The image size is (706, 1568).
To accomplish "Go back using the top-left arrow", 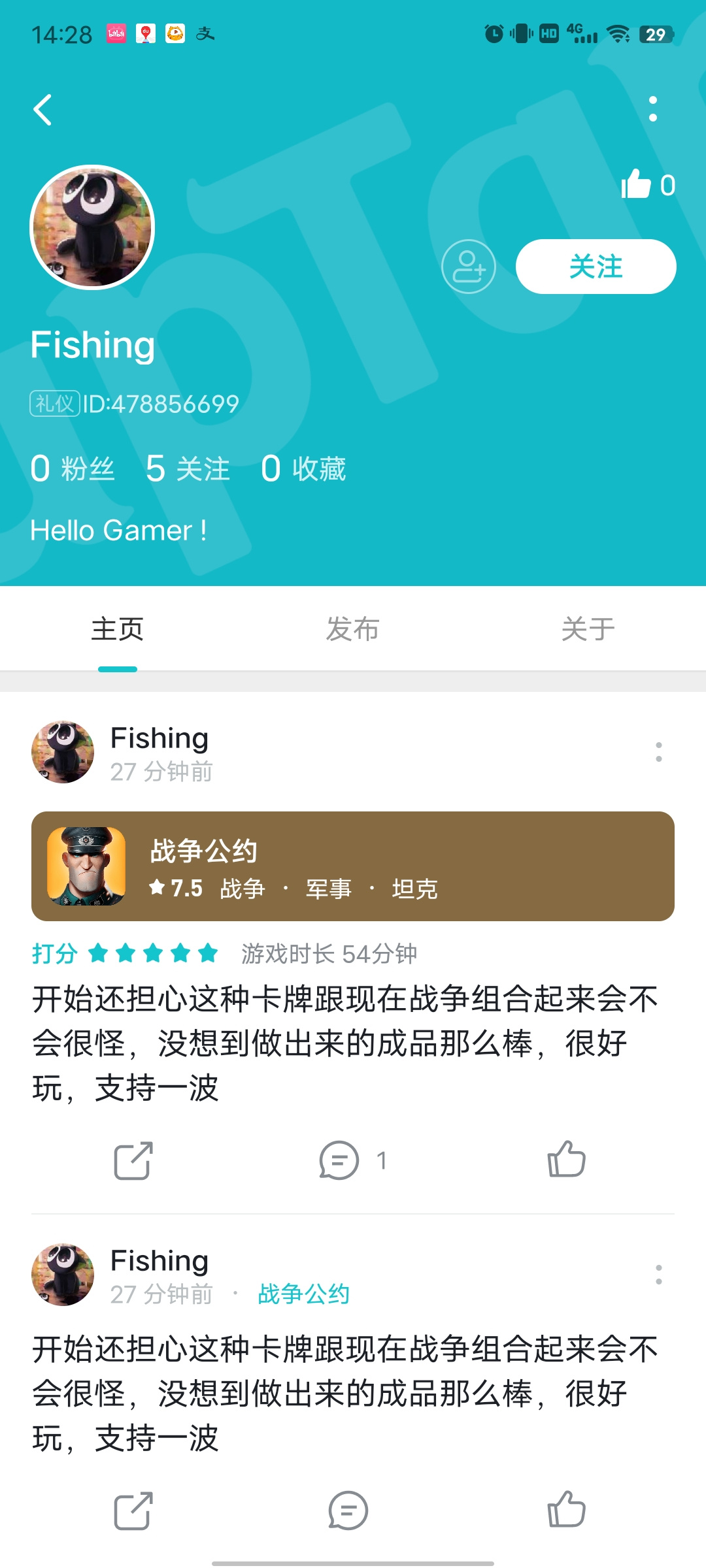I will [43, 110].
